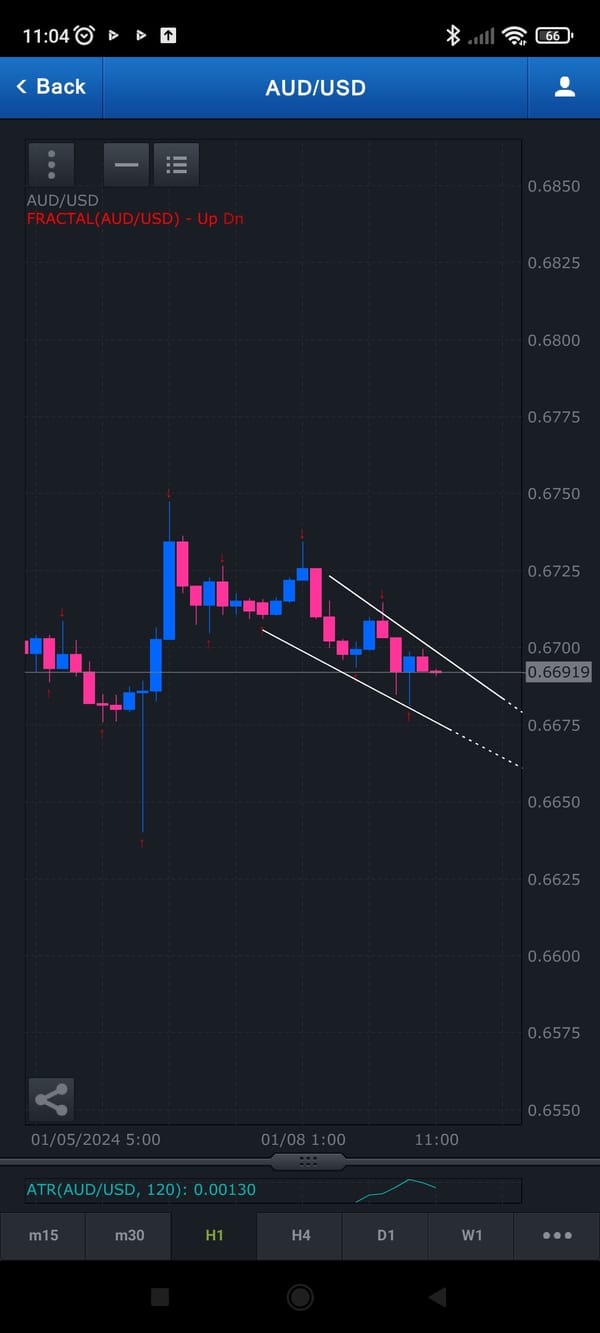Change timeframe to H4
600x1333 pixels.
point(300,1235)
